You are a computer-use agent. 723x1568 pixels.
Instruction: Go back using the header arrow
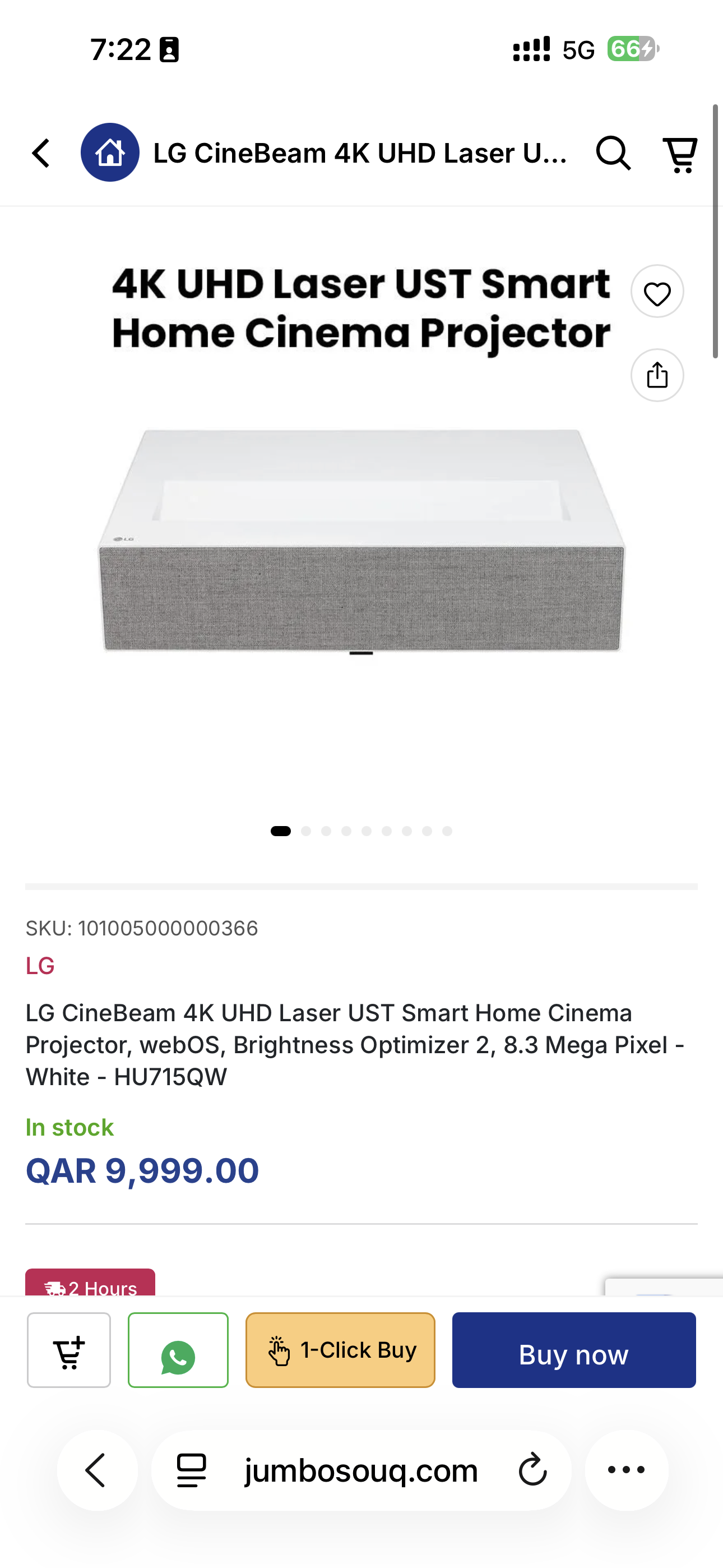[x=41, y=153]
